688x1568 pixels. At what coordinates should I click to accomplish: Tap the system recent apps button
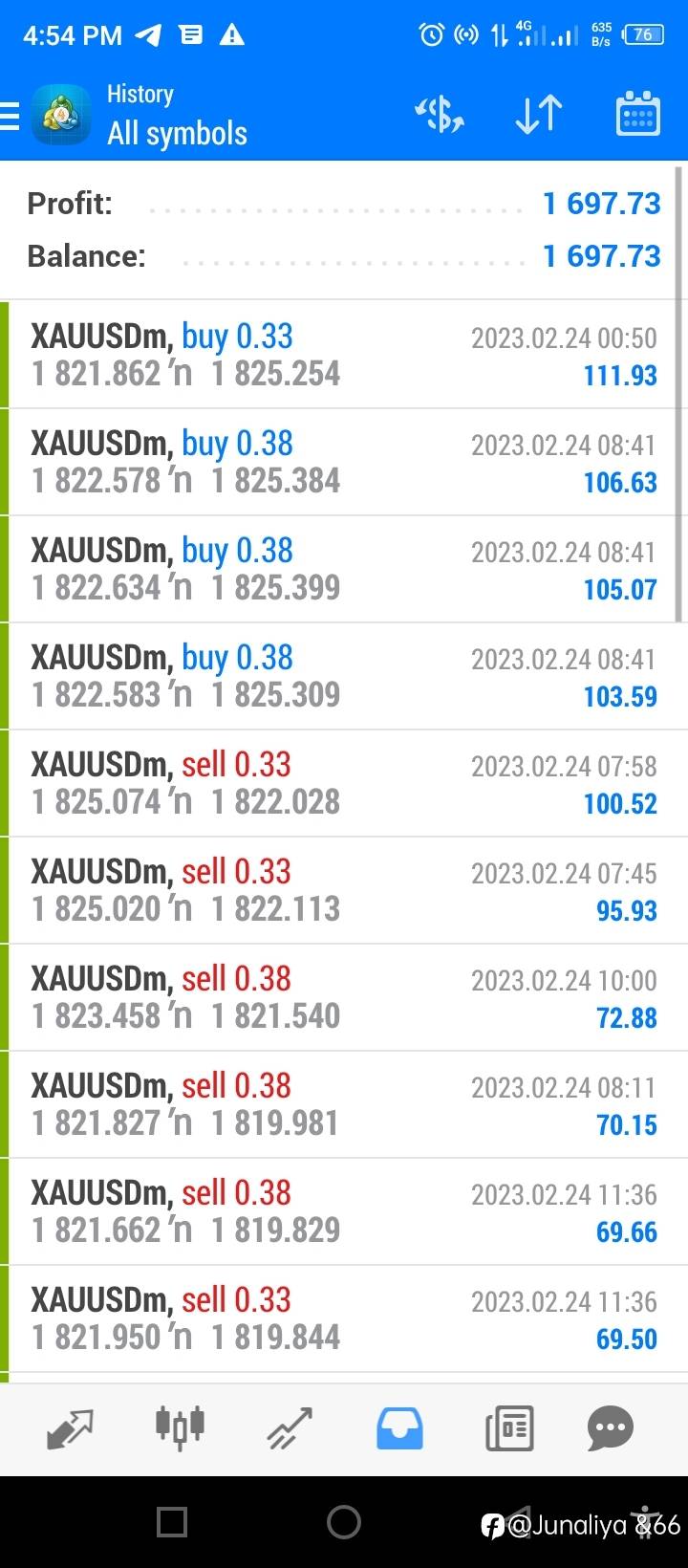(x=172, y=1522)
